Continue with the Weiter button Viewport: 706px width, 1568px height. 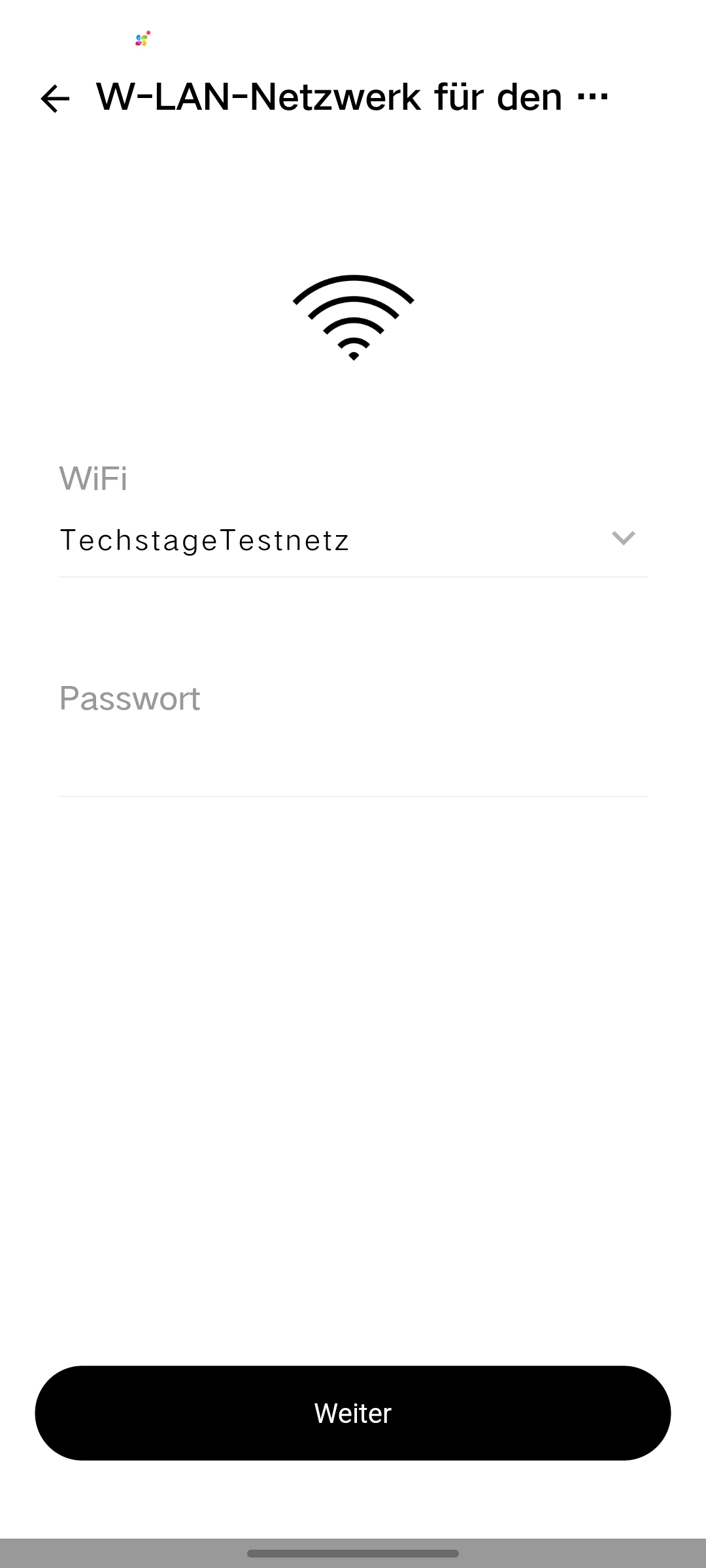353,1413
